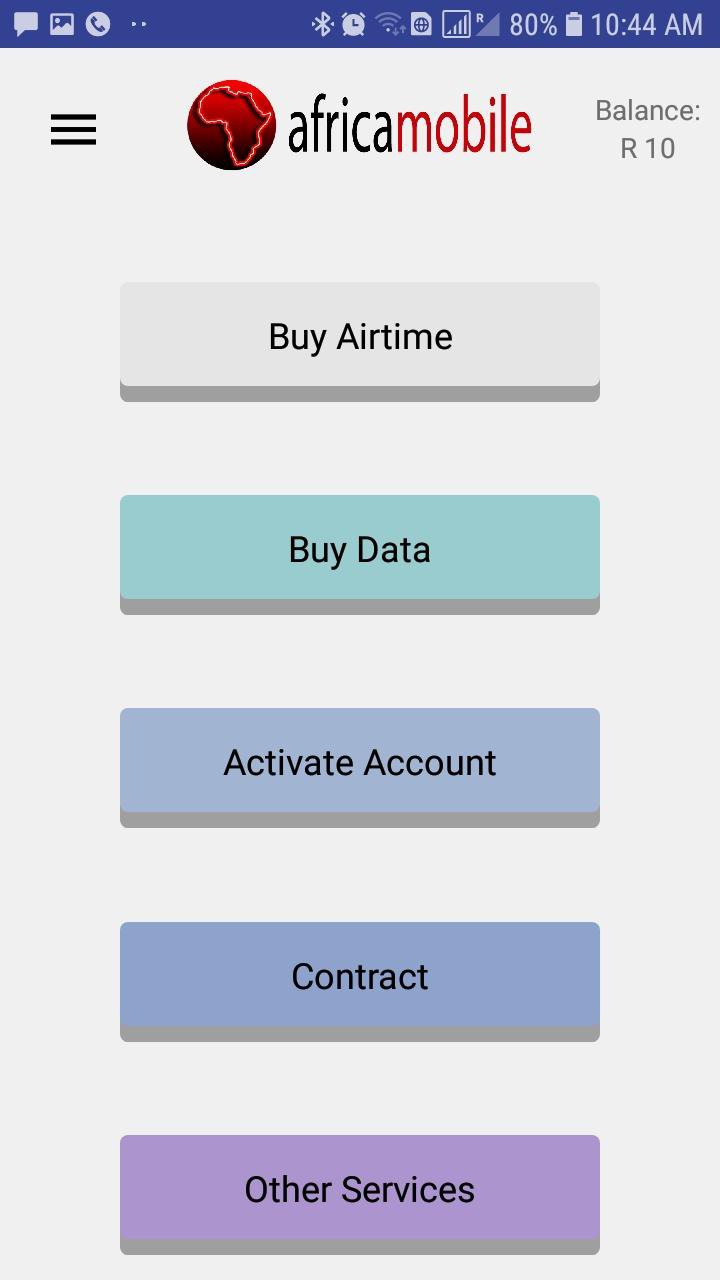Select the Buy Airtime option
Image resolution: width=720 pixels, height=1280 pixels.
tap(359, 336)
